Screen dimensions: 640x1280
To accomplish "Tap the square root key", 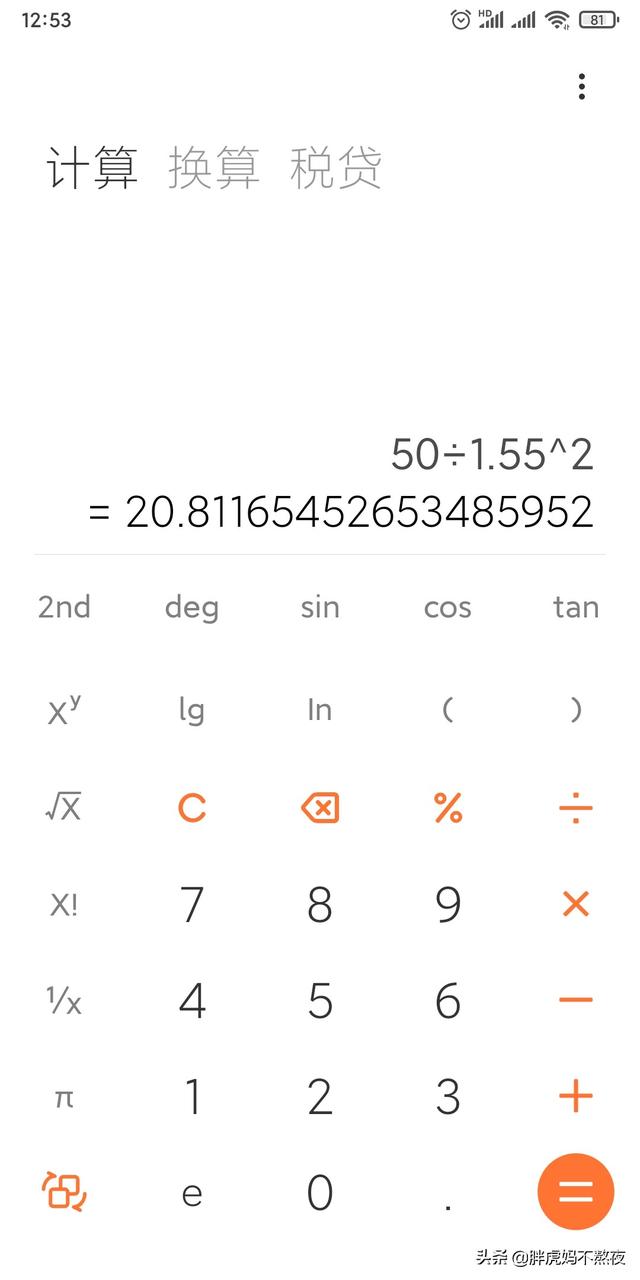I will (63, 807).
